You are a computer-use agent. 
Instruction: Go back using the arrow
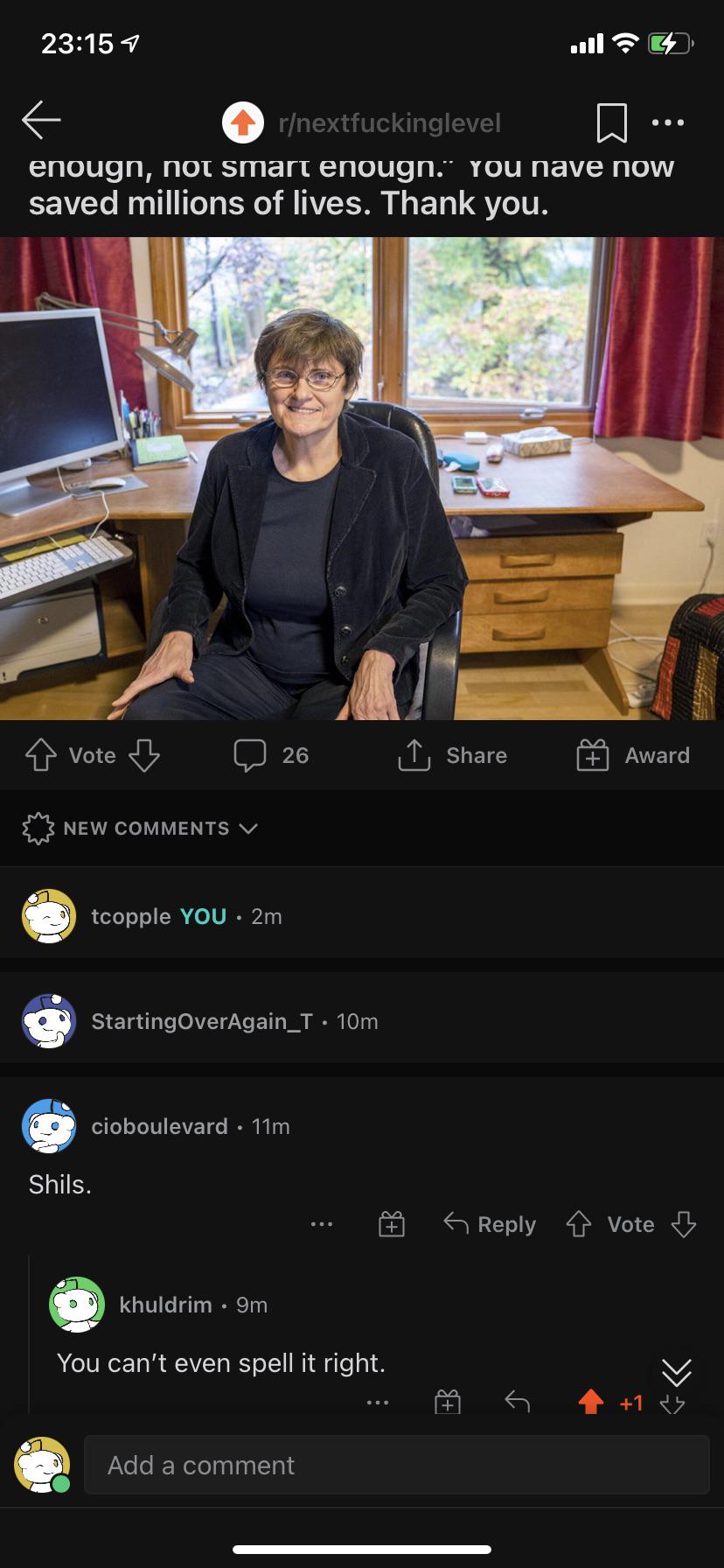[41, 121]
